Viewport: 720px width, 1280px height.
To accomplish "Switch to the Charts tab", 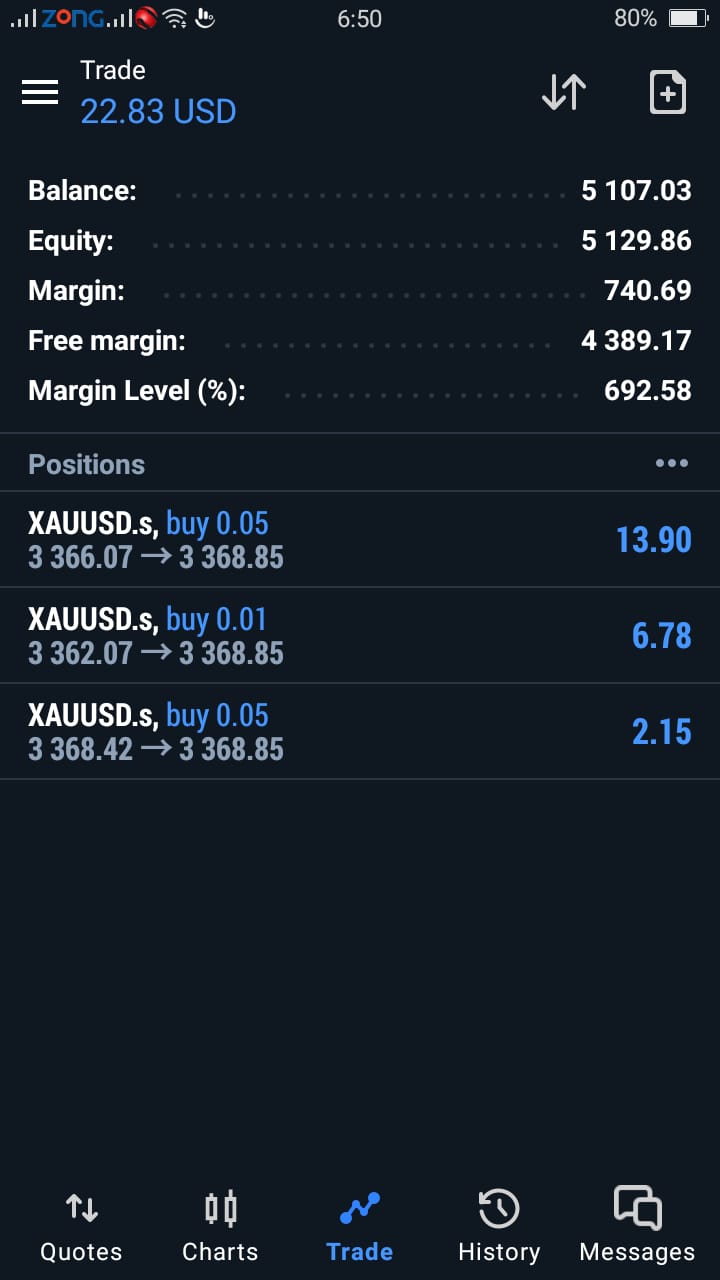I will point(220,1226).
